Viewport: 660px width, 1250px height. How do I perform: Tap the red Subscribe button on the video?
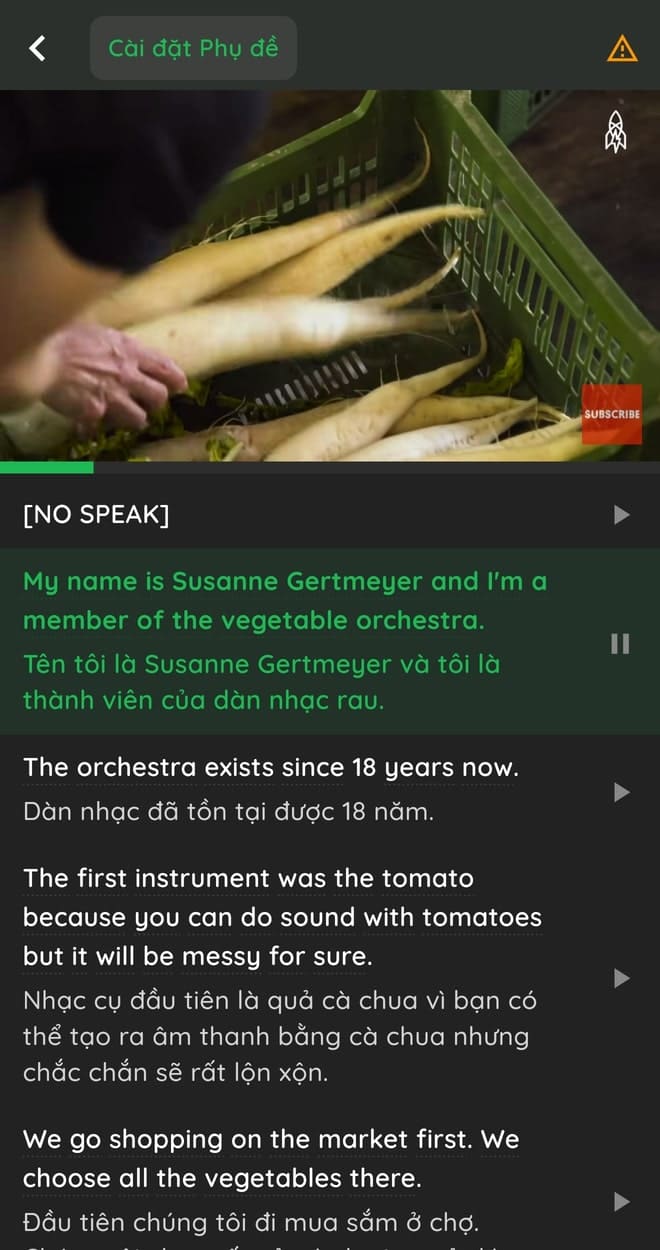tap(612, 414)
